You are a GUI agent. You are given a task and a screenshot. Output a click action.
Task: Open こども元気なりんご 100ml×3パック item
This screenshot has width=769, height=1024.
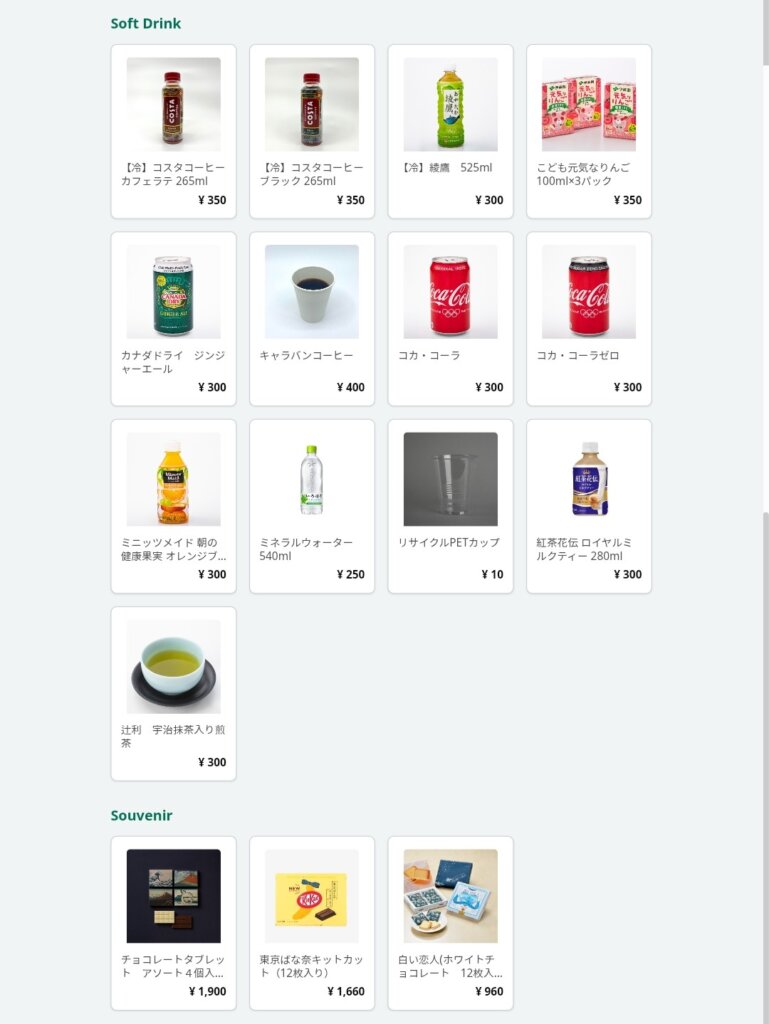pos(589,131)
